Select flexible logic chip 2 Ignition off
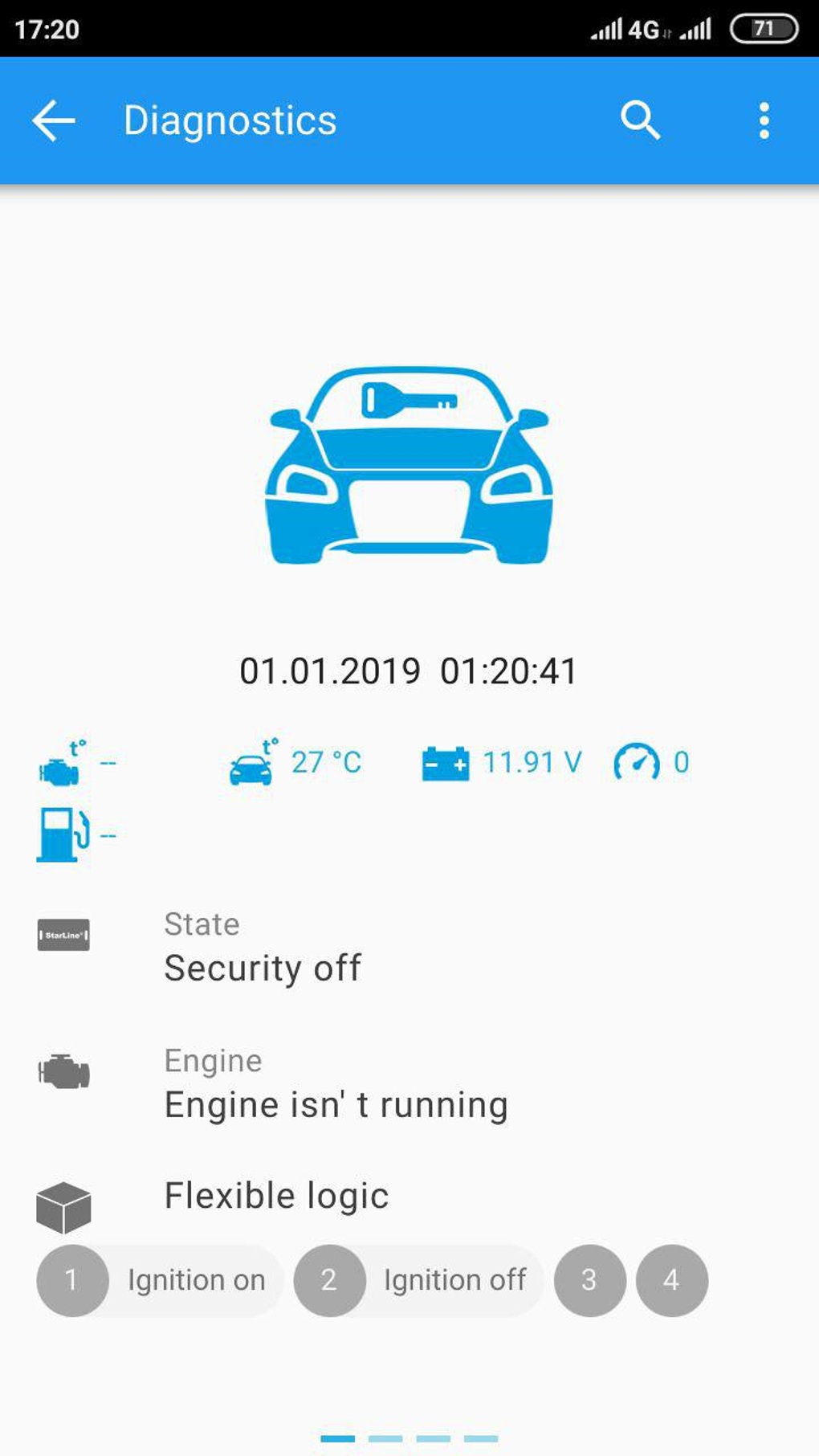 (418, 1280)
